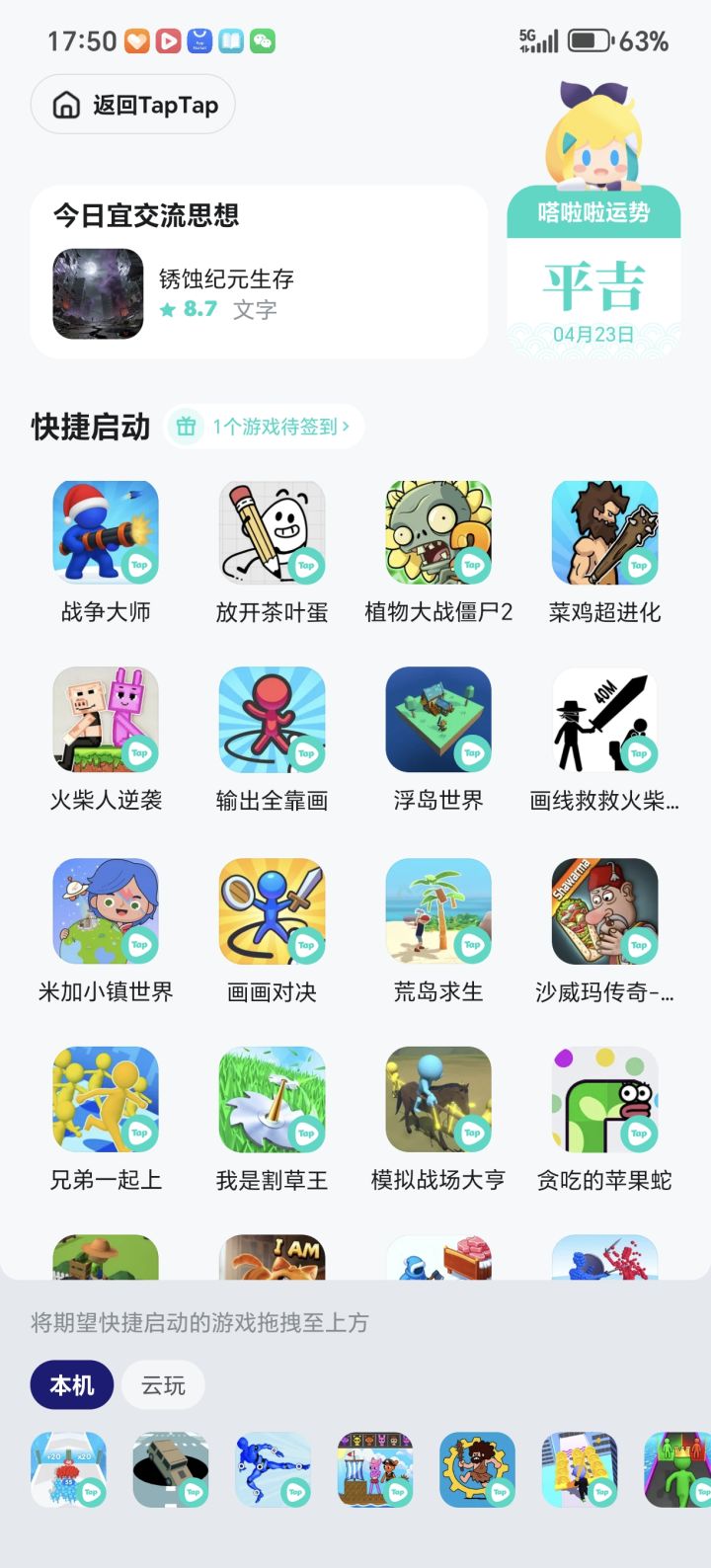711x1568 pixels.
Task: Open the 沙威玛传奇 game icon
Action: 603,910
